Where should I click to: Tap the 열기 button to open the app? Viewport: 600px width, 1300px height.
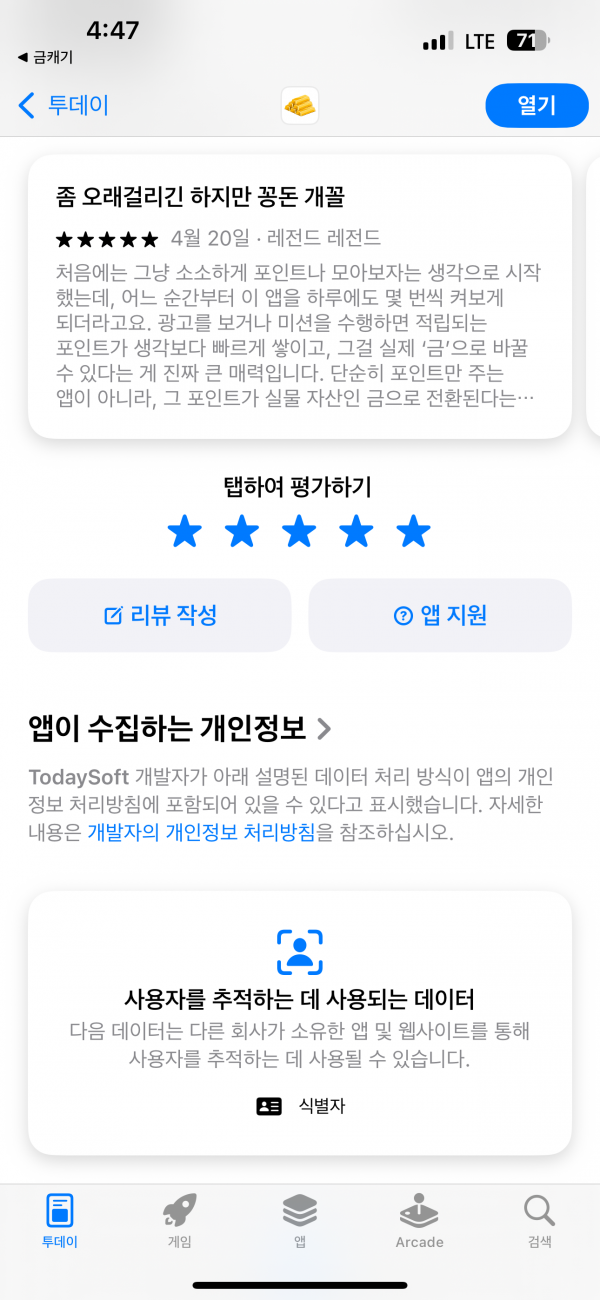click(536, 105)
